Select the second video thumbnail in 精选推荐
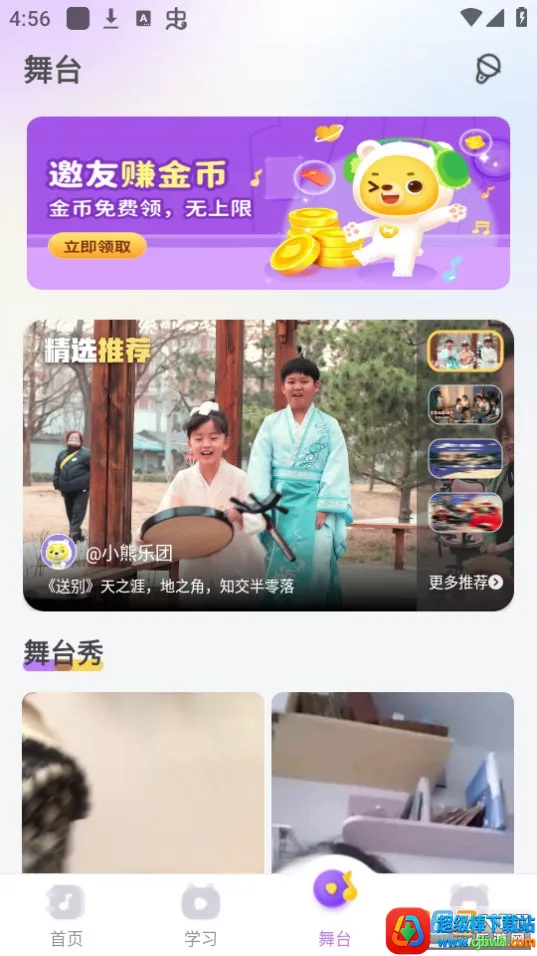 (x=465, y=405)
